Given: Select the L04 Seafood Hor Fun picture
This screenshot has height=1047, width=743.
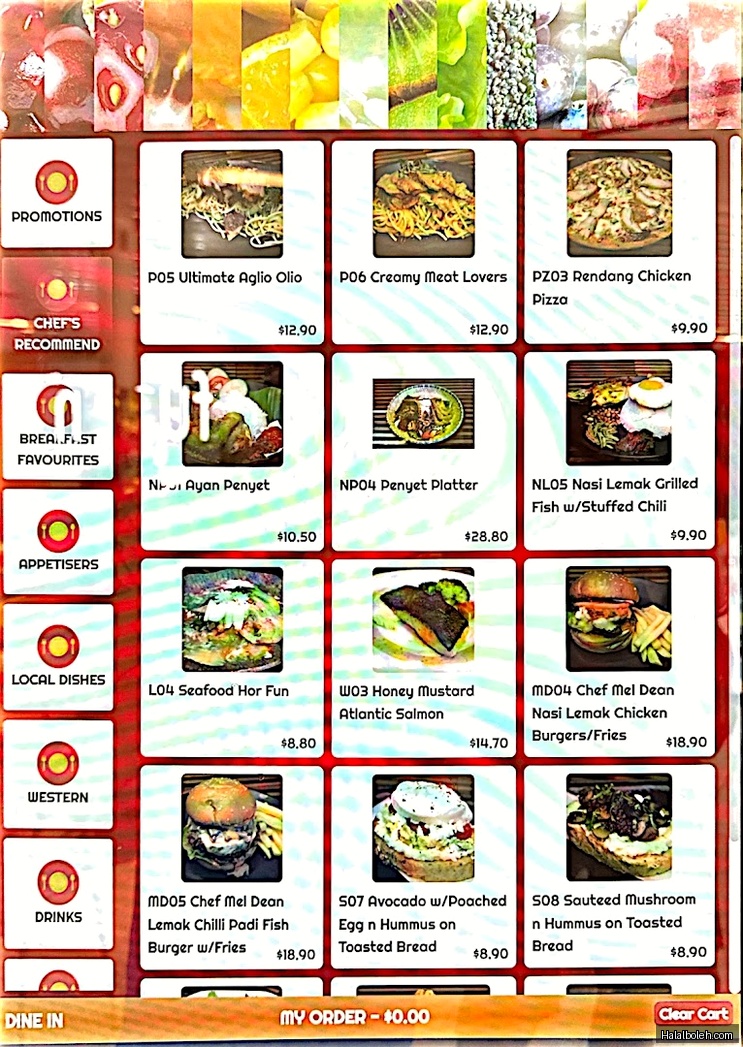Looking at the screenshot, I should click(231, 619).
